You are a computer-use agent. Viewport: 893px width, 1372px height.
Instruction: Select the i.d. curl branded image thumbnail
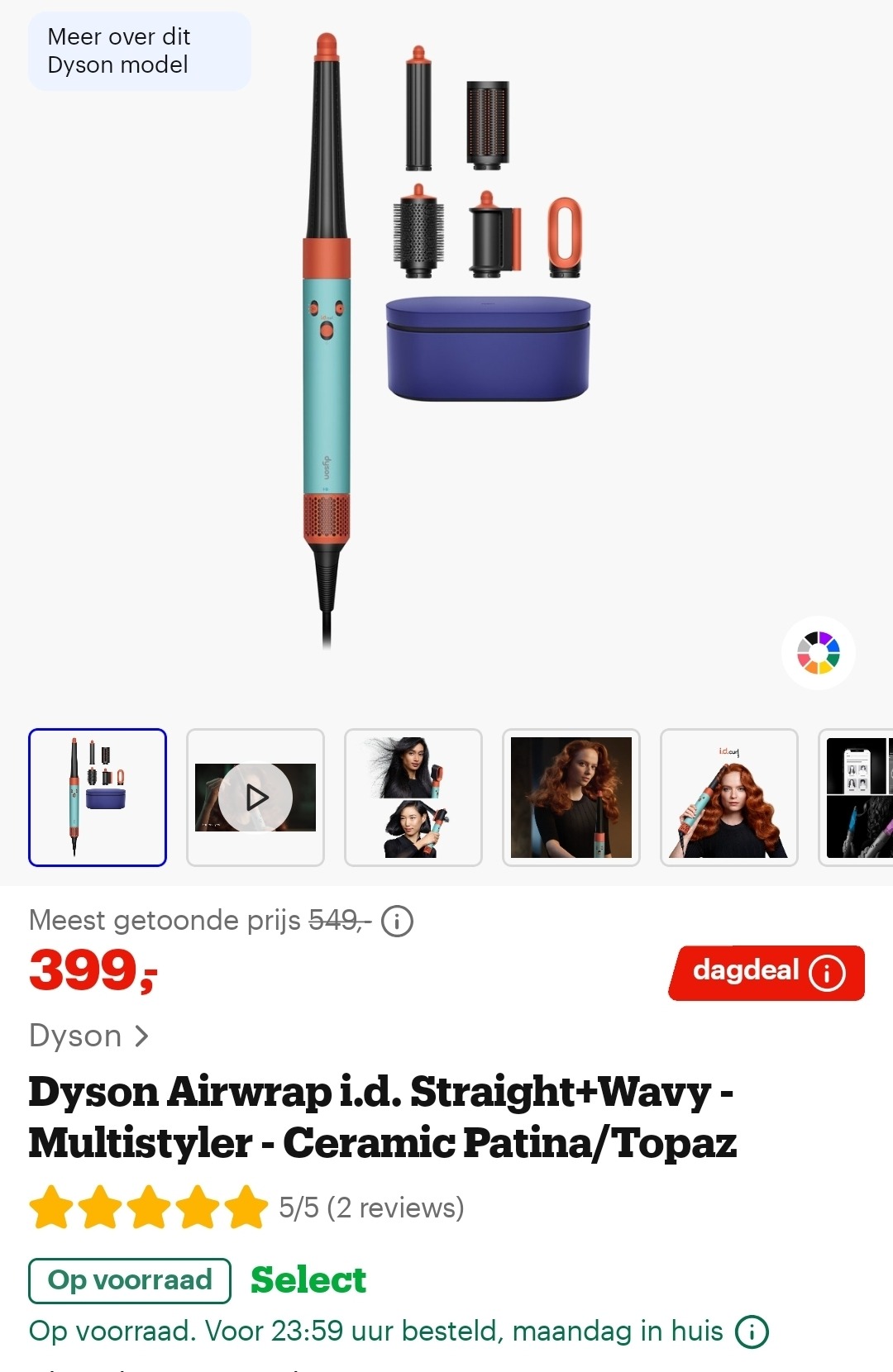(728, 796)
